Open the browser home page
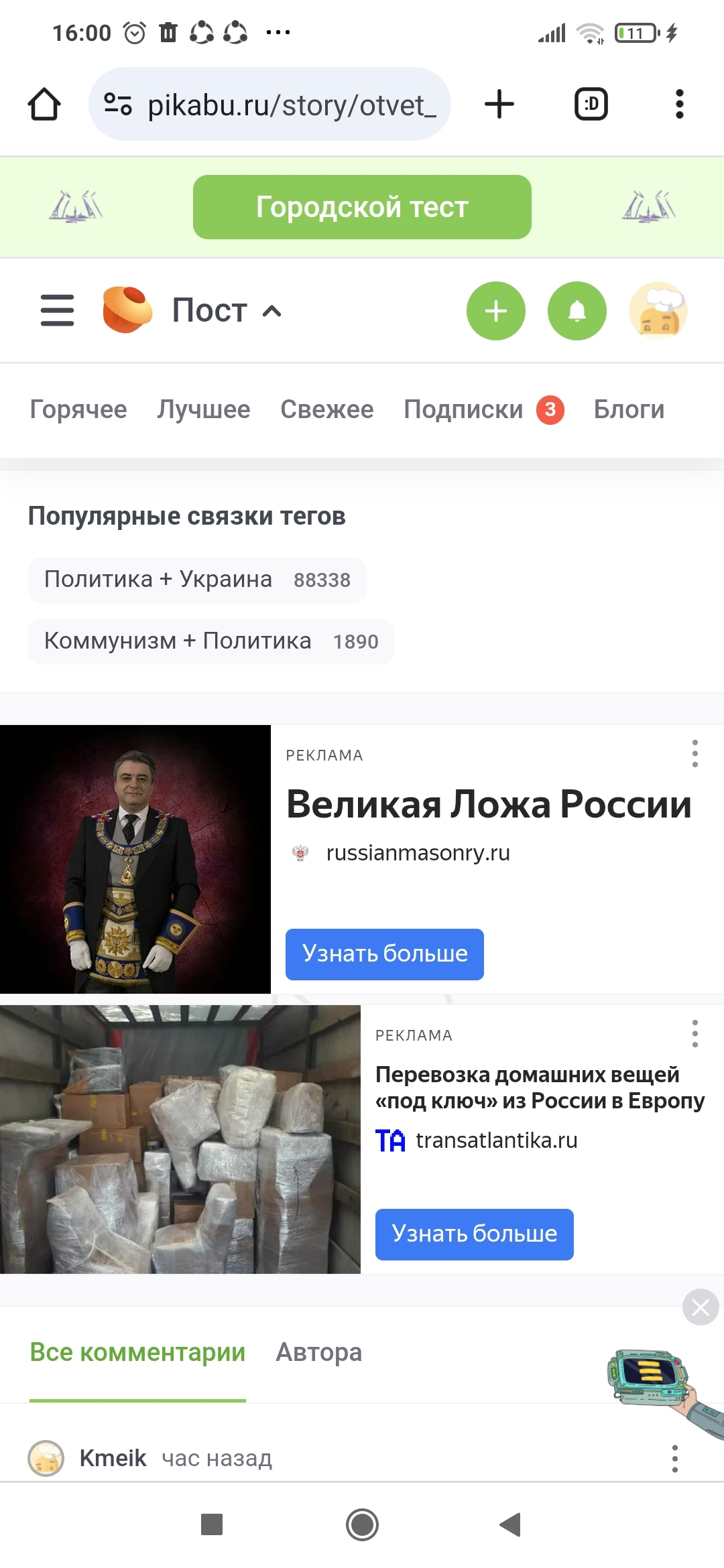Image resolution: width=724 pixels, height=1568 pixels. [x=44, y=105]
